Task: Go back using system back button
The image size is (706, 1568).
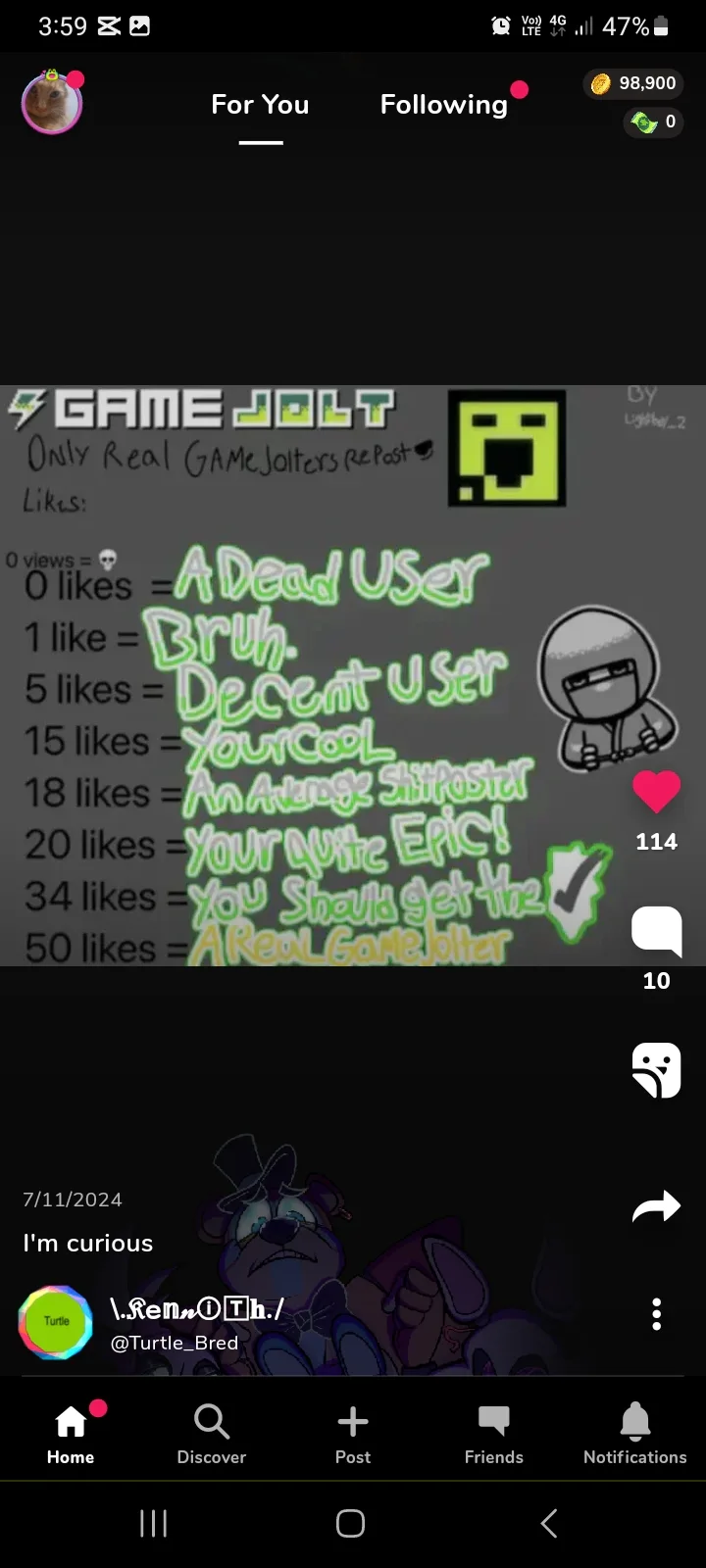Action: (549, 1524)
